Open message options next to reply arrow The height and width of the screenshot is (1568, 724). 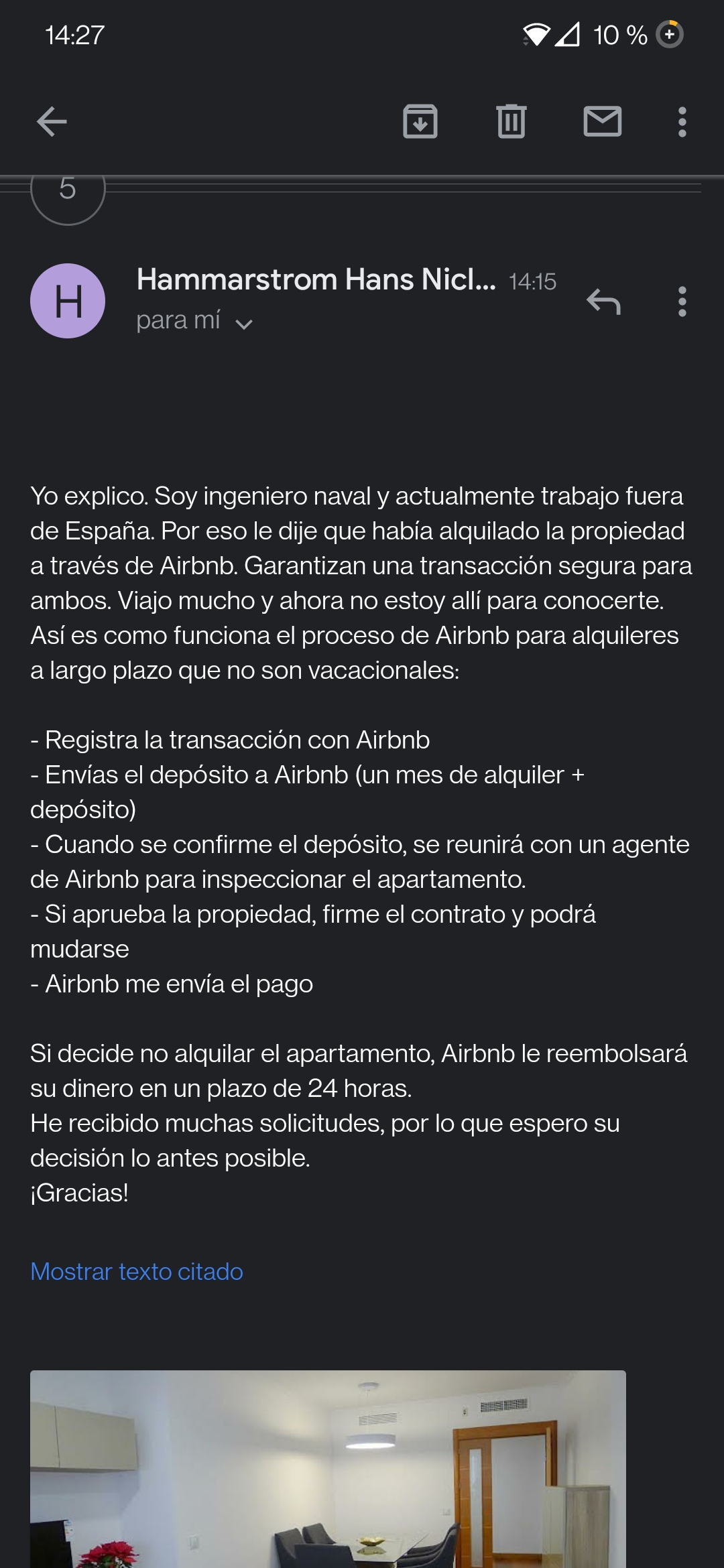point(682,302)
